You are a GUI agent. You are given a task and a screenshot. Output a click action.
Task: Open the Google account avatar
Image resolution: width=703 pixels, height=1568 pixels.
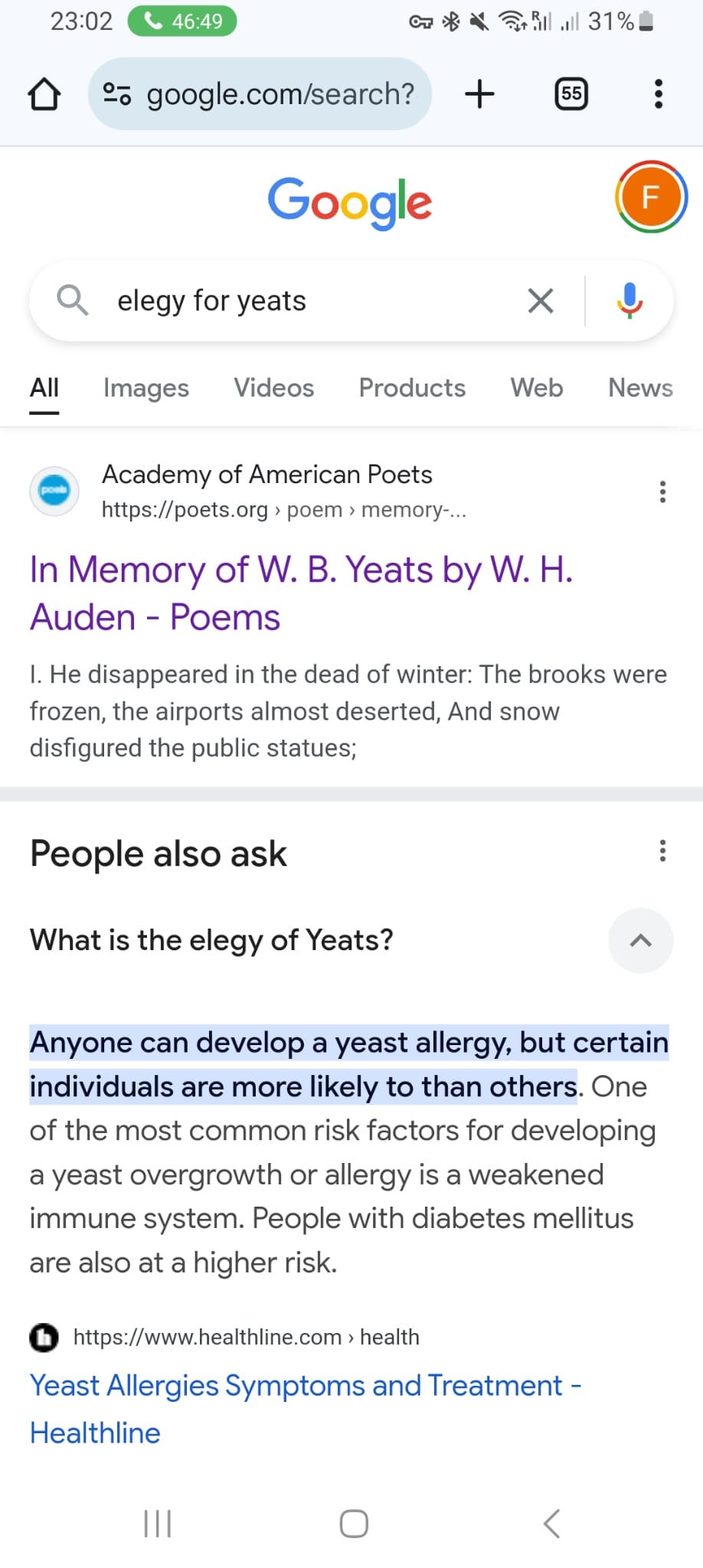click(x=651, y=198)
